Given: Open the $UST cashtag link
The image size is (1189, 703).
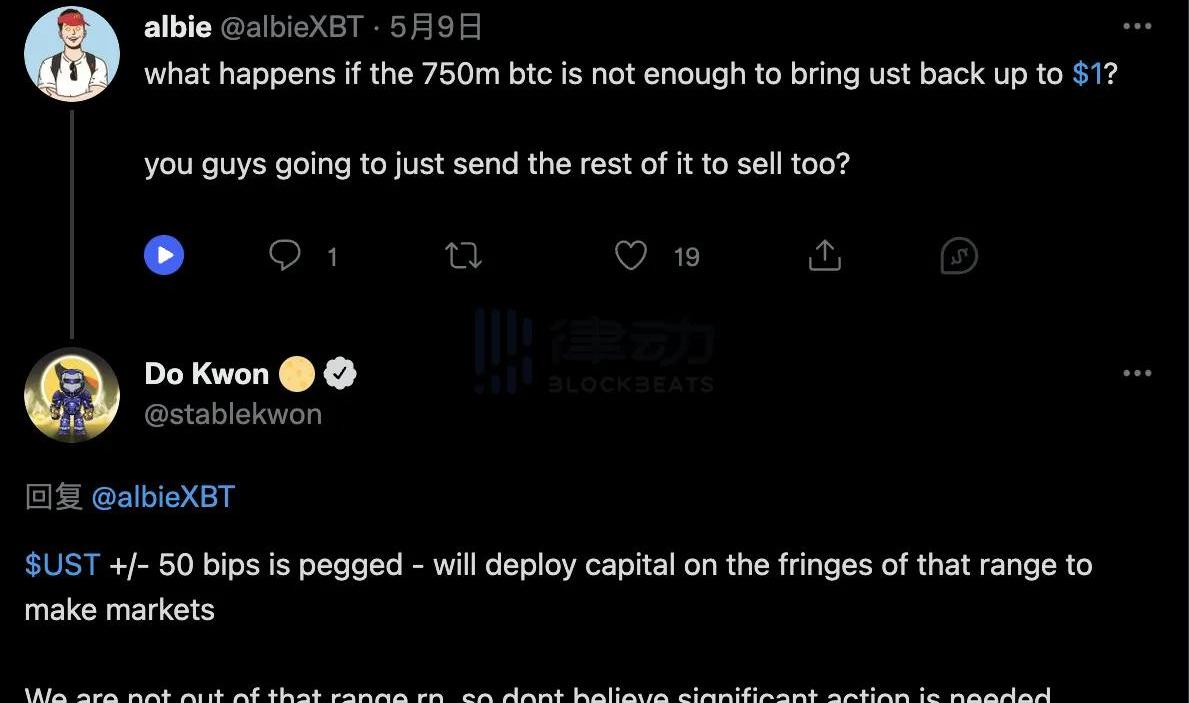Looking at the screenshot, I should click(x=62, y=565).
